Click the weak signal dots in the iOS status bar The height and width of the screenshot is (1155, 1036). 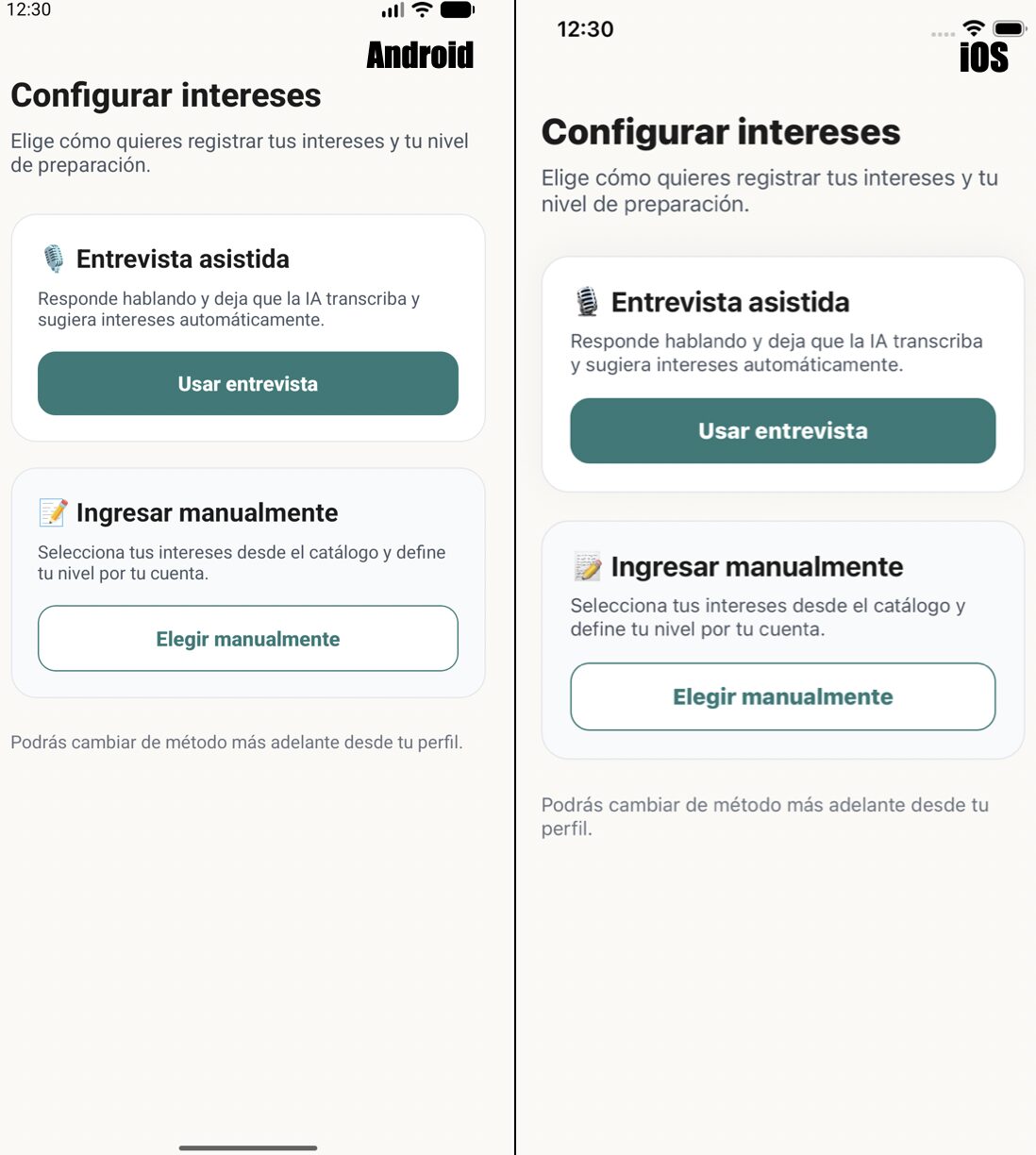941,33
